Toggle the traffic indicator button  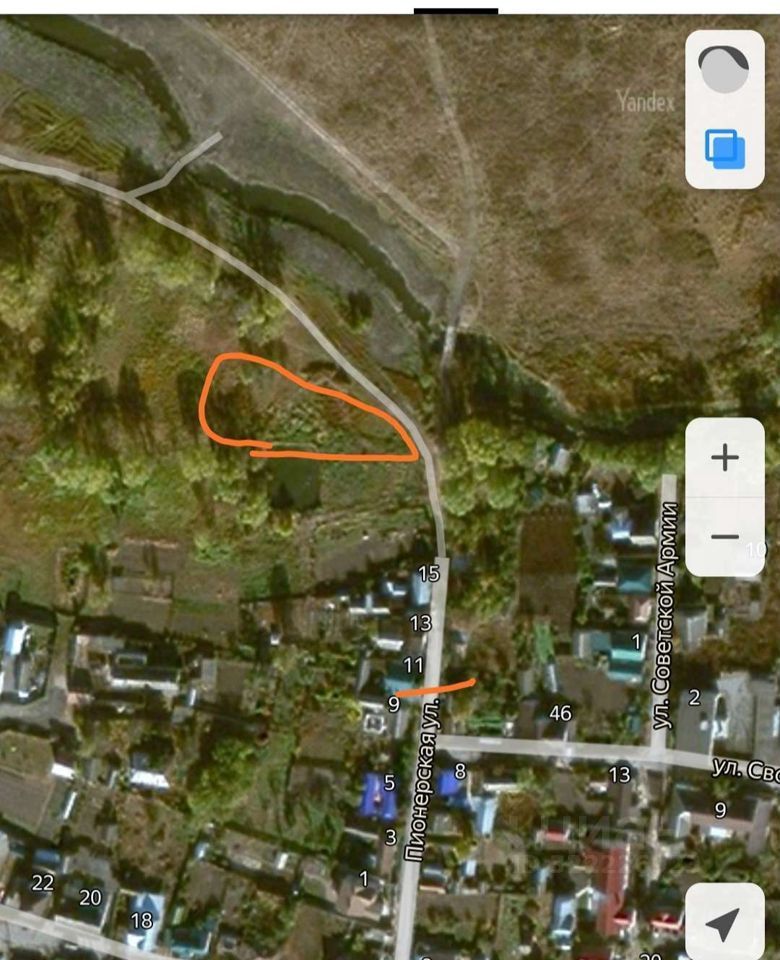tap(724, 71)
